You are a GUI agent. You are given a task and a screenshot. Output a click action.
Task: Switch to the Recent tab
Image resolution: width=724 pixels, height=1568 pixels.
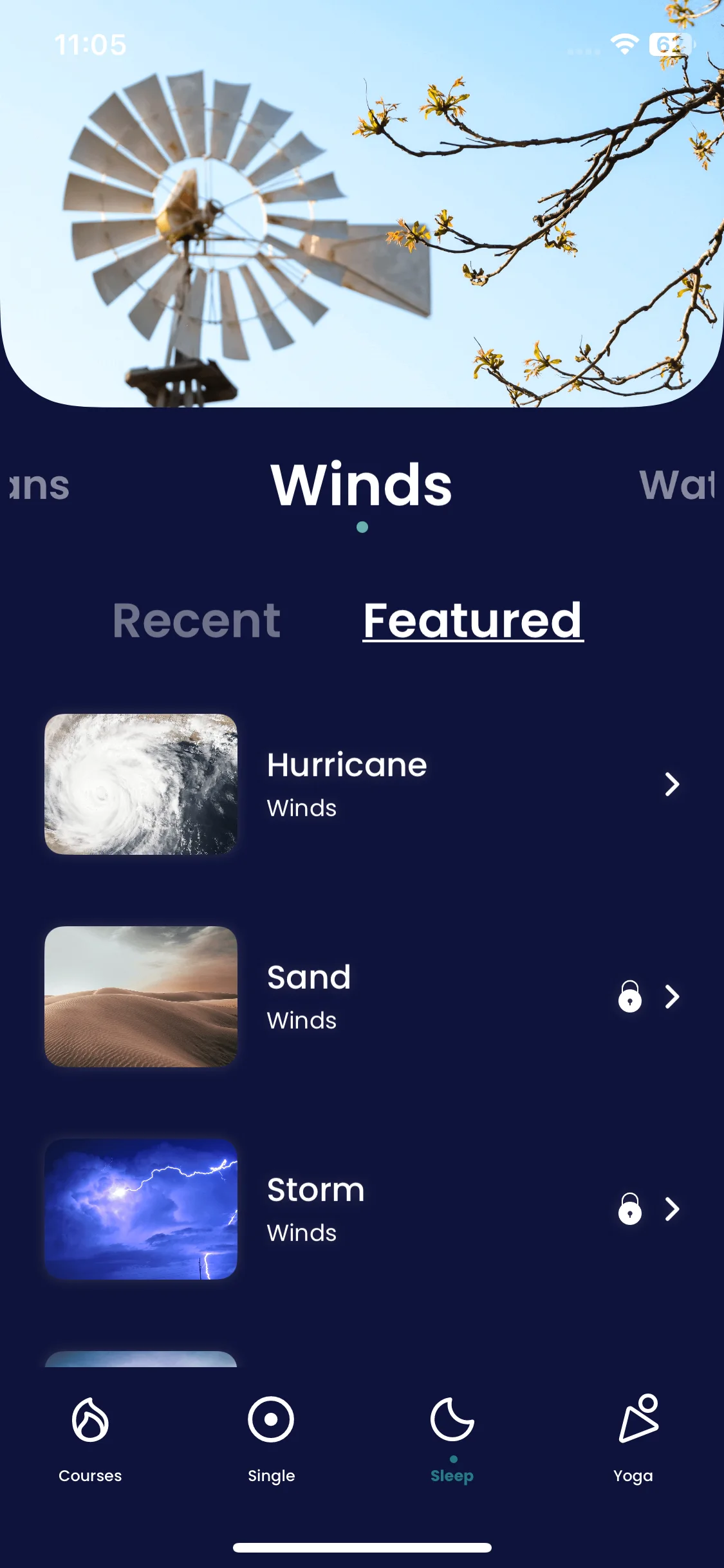(x=196, y=621)
